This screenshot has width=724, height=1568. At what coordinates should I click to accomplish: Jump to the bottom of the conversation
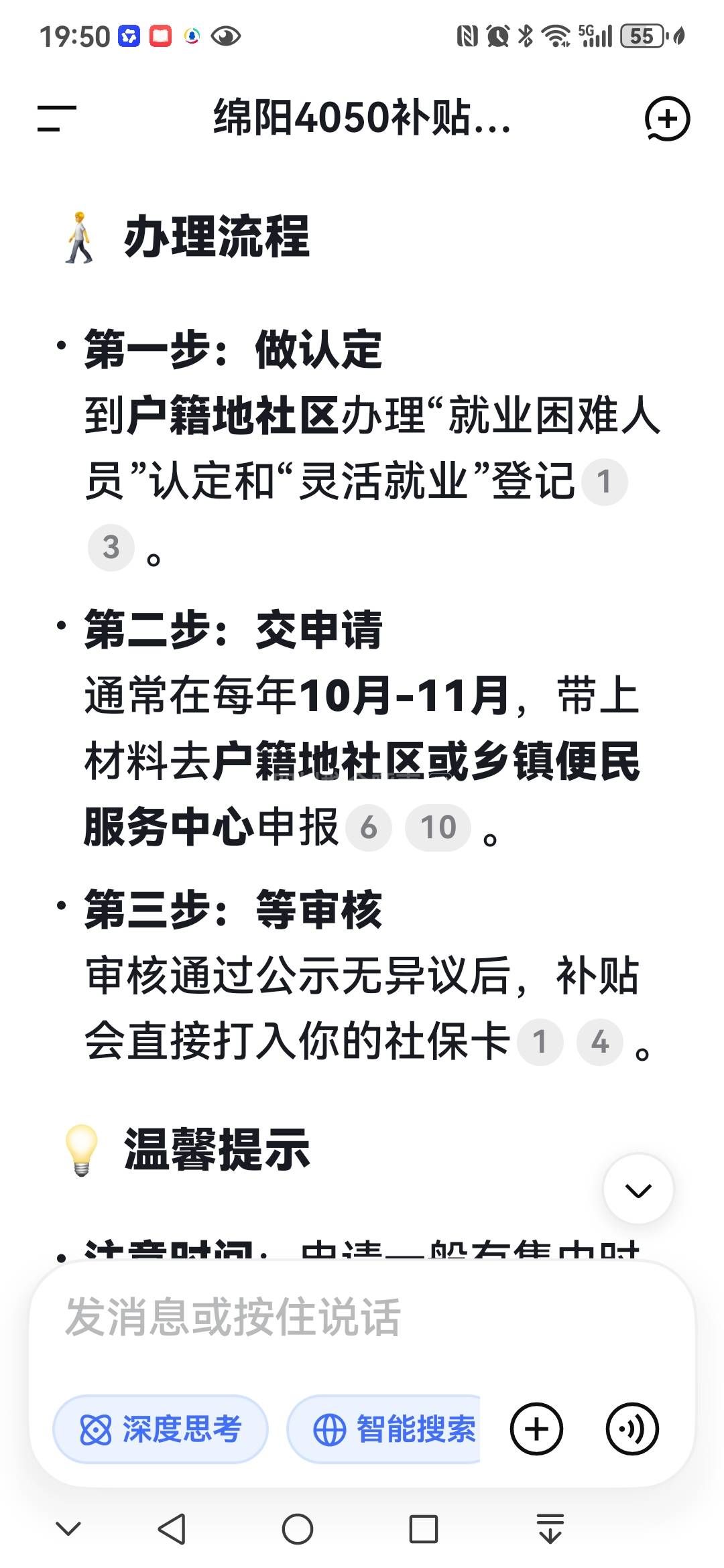click(638, 1190)
